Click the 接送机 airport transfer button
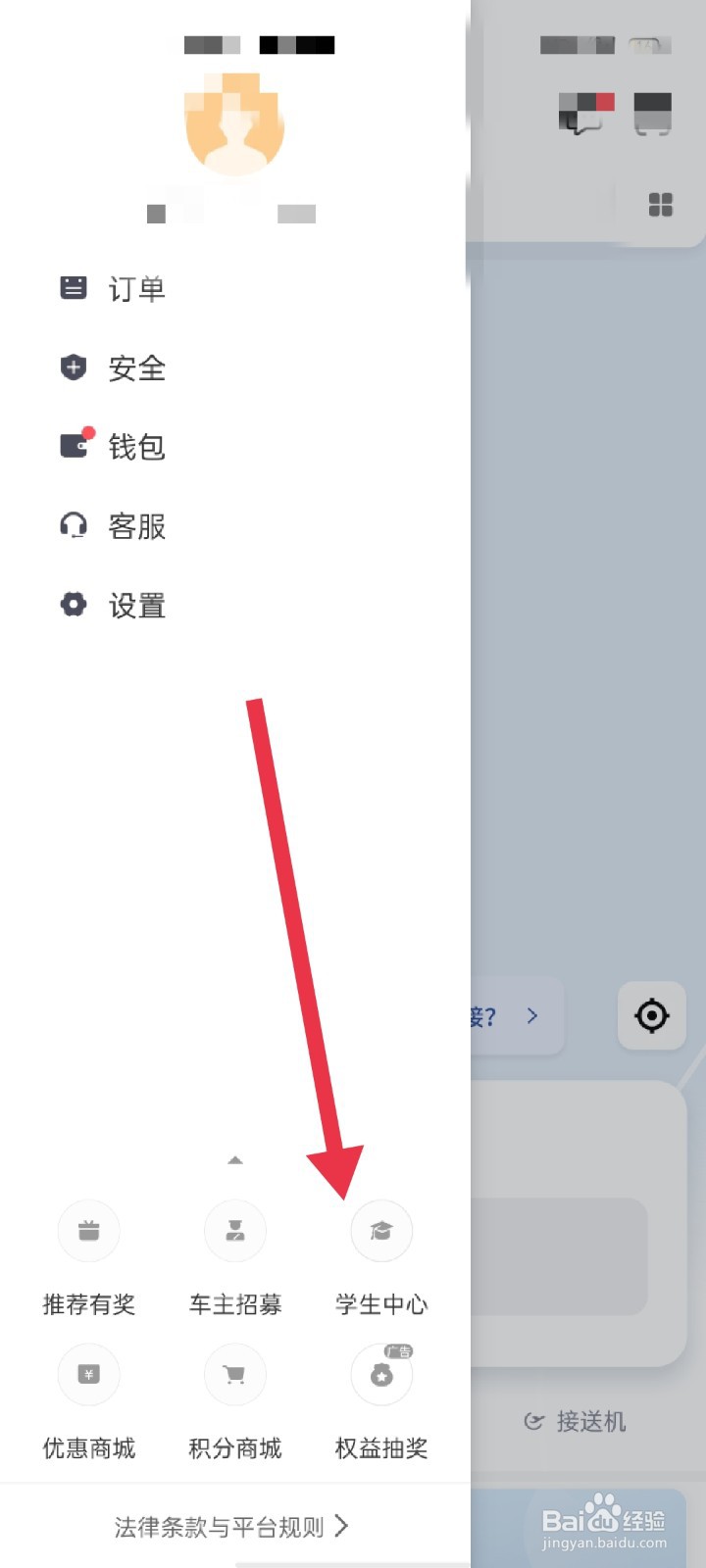This screenshot has width=706, height=1568. point(574,1421)
